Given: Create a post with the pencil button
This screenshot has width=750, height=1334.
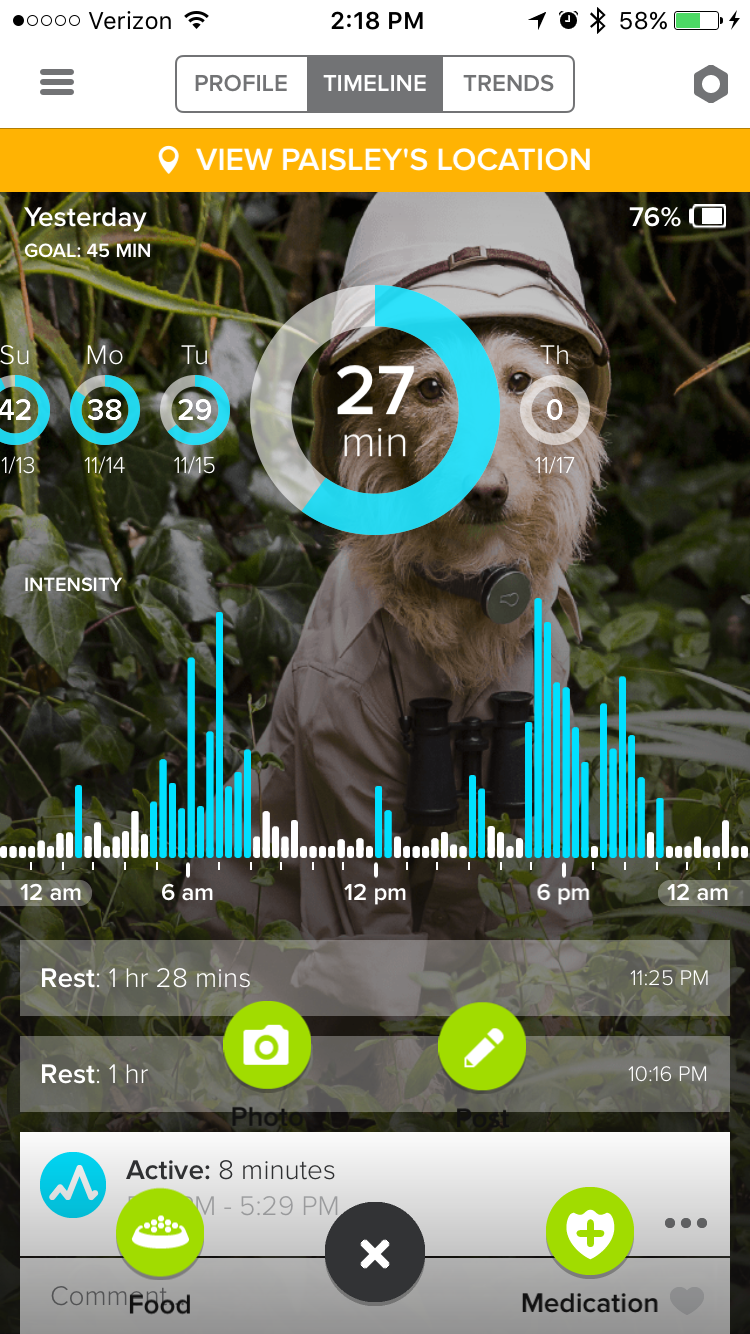Looking at the screenshot, I should (x=482, y=1046).
